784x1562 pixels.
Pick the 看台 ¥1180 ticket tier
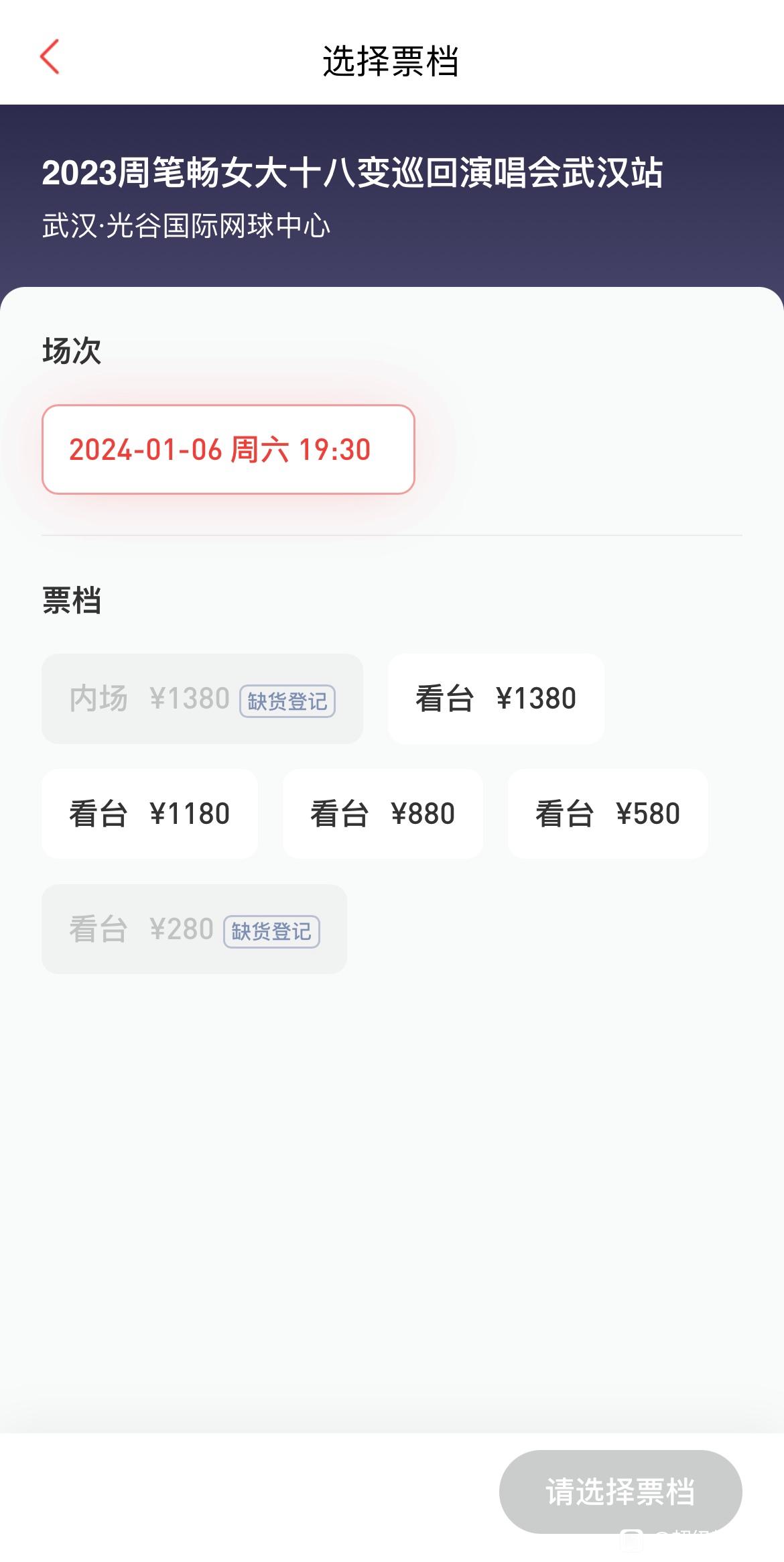pos(150,814)
